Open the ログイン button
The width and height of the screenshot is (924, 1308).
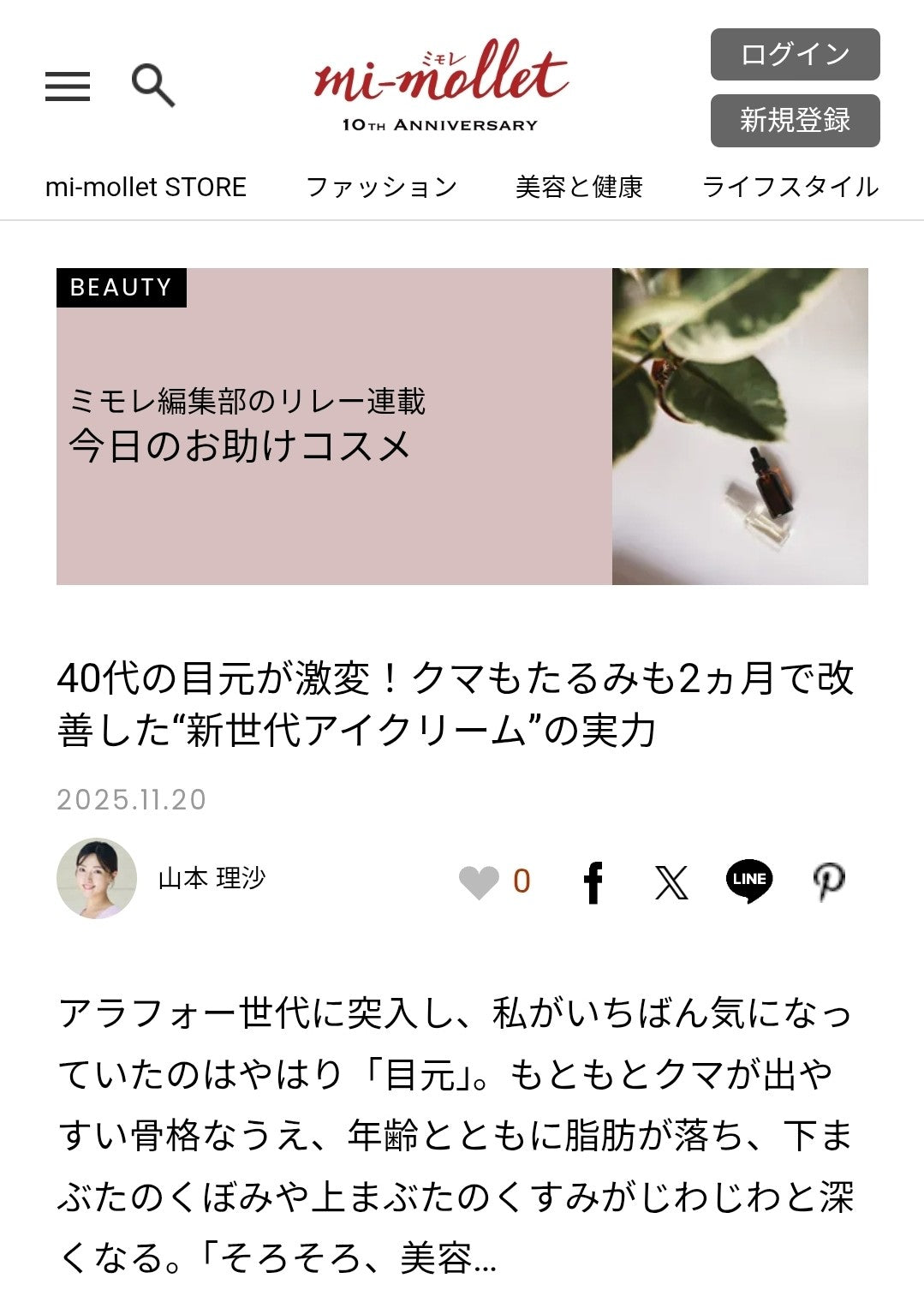point(793,54)
